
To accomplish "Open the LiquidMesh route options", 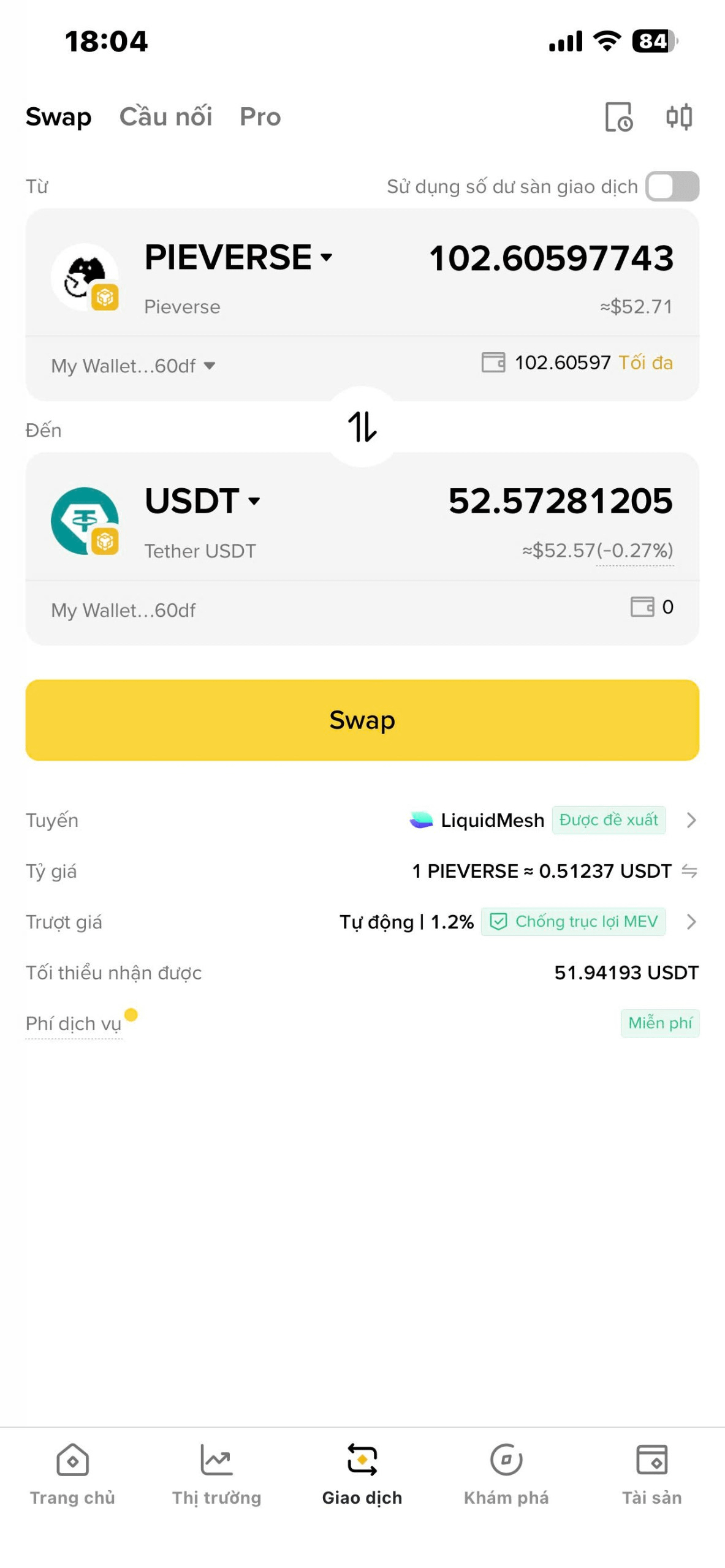I will (553, 820).
